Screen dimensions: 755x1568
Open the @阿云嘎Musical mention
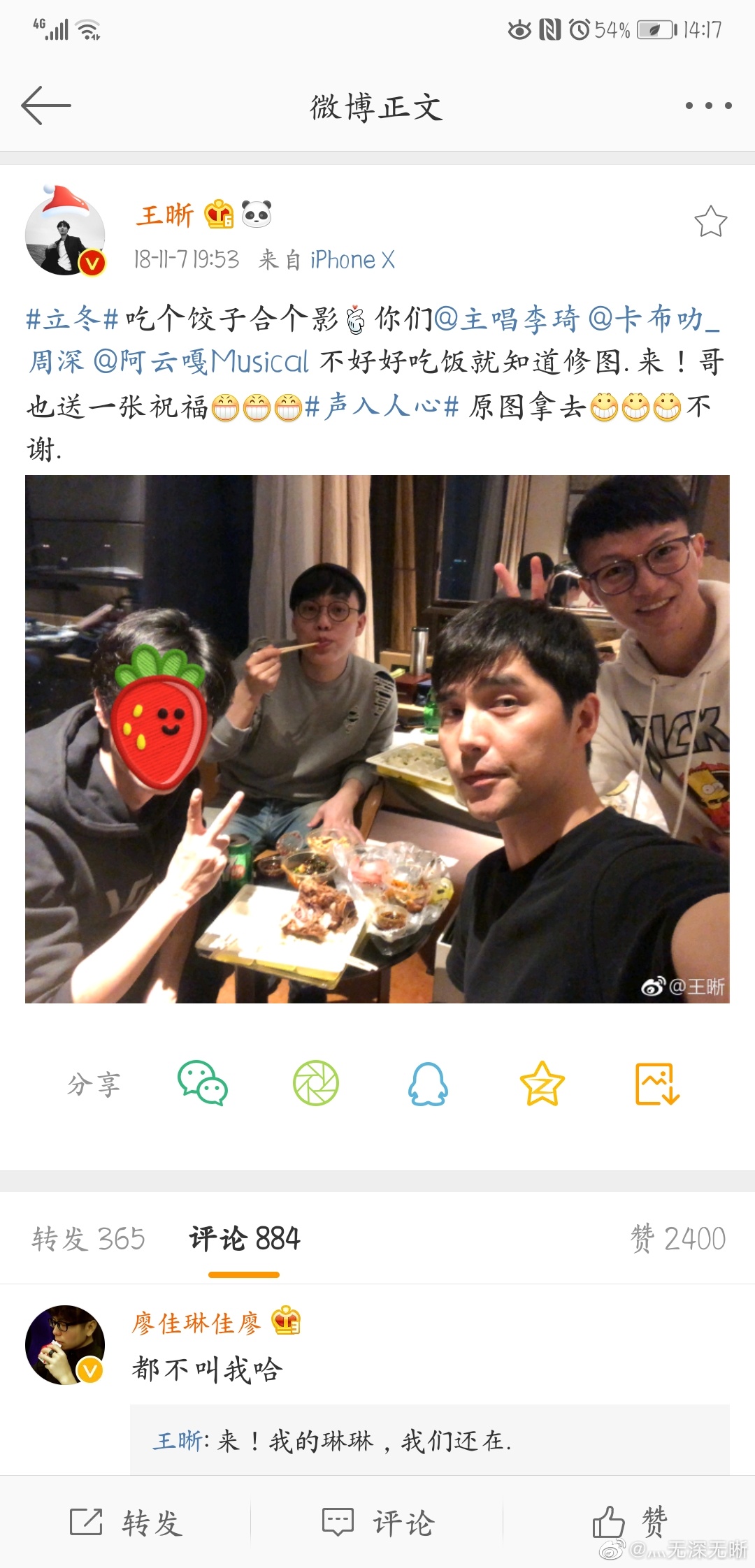201,362
